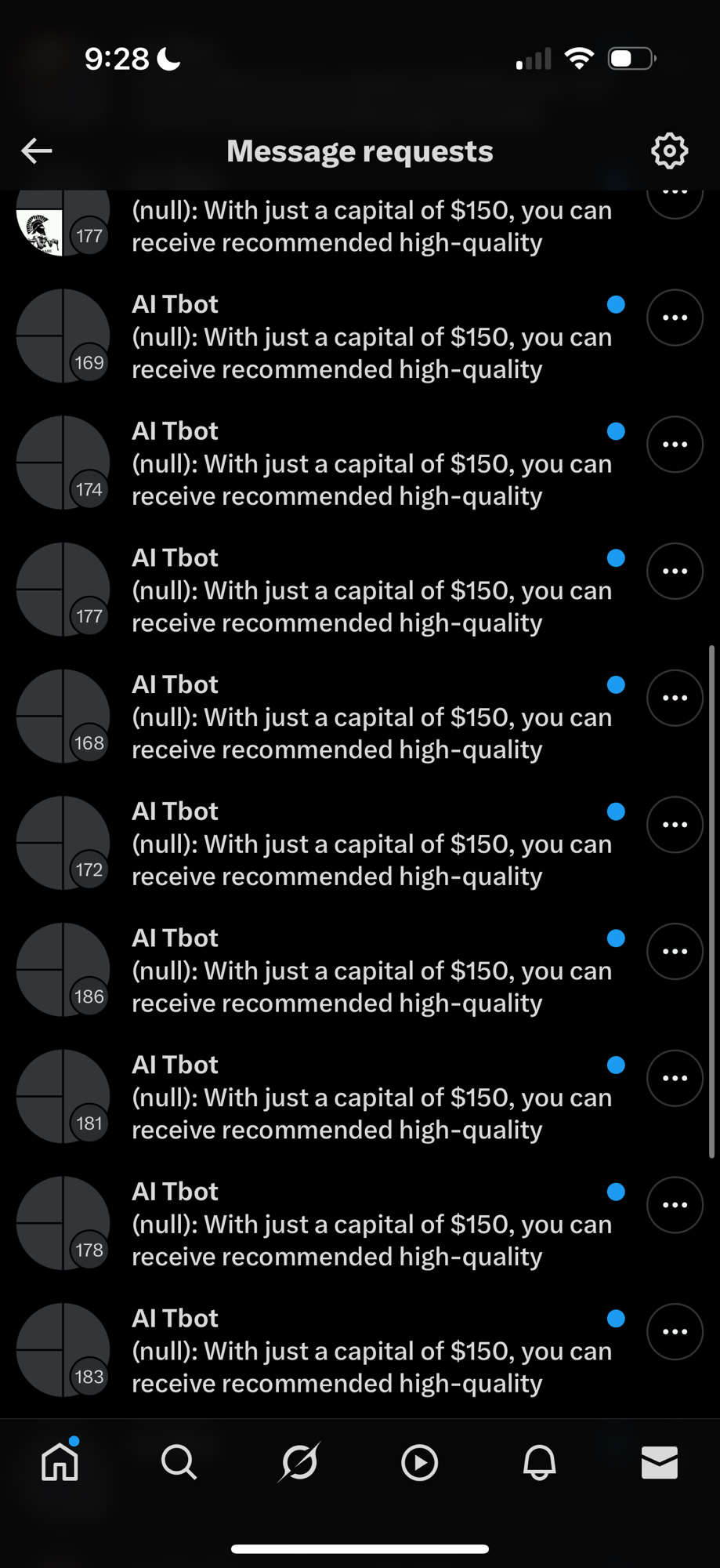Open AI Tbot request with 168 members
The image size is (720, 1568).
pyautogui.click(x=371, y=717)
